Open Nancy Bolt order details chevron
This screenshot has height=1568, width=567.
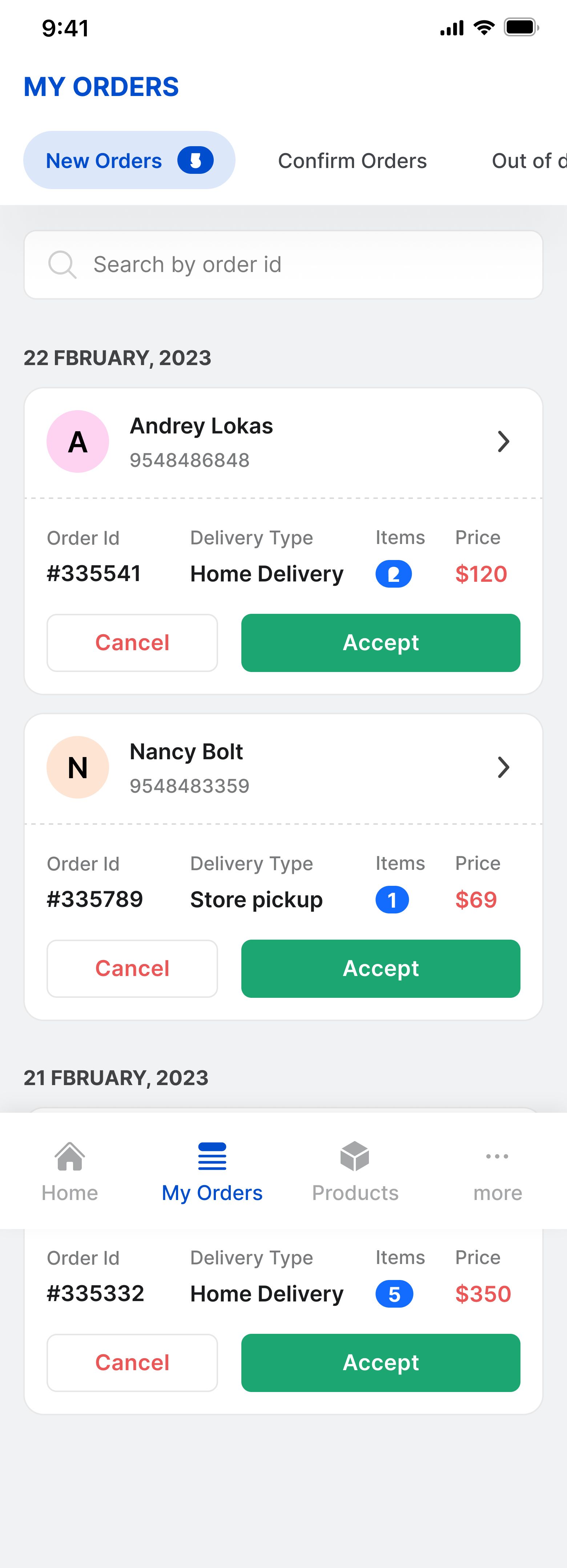pyautogui.click(x=503, y=767)
